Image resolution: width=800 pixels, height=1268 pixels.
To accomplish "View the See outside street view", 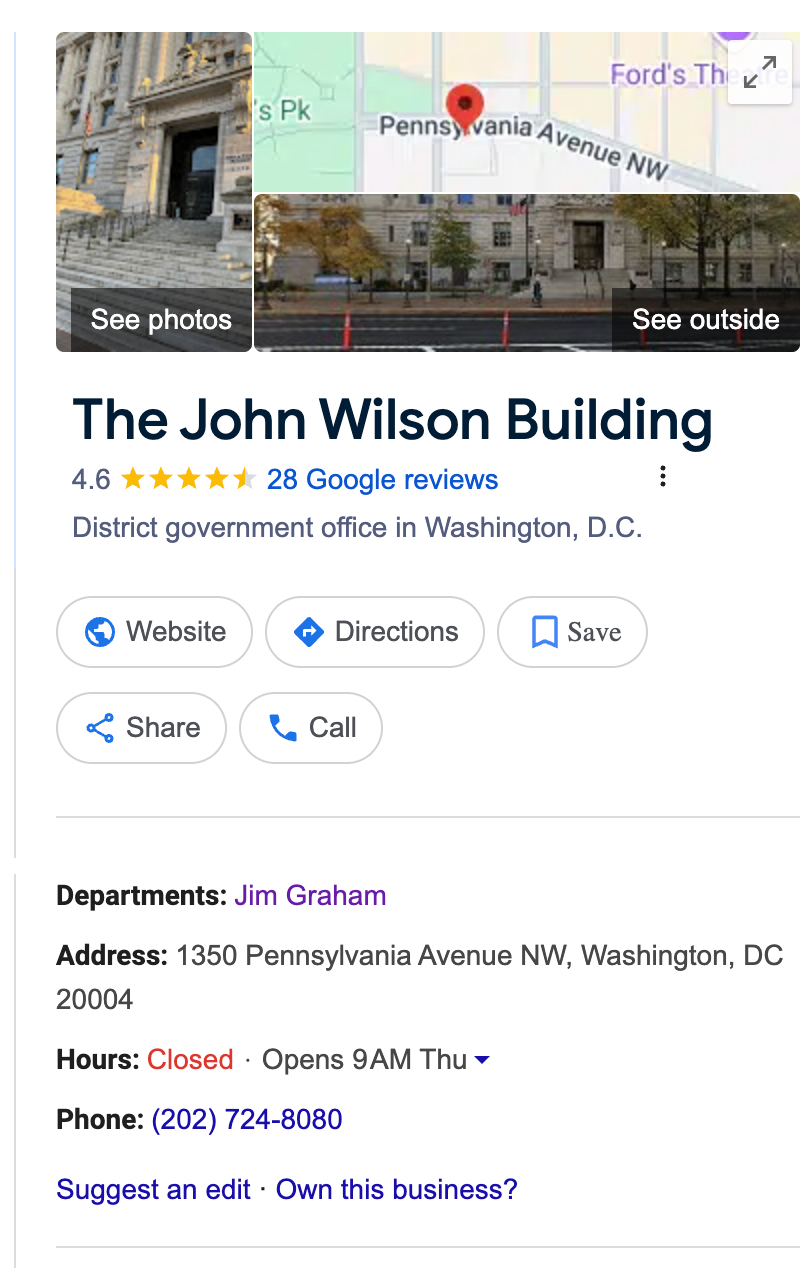I will coord(527,272).
